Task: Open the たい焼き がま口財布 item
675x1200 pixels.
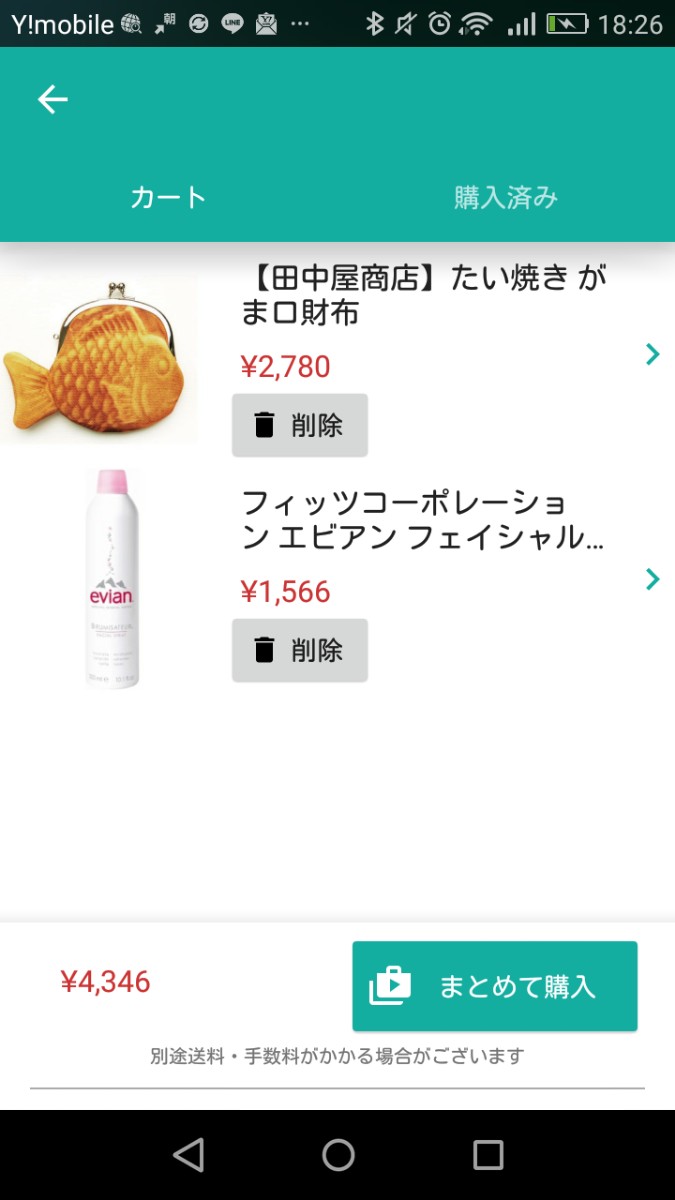Action: 424,294
